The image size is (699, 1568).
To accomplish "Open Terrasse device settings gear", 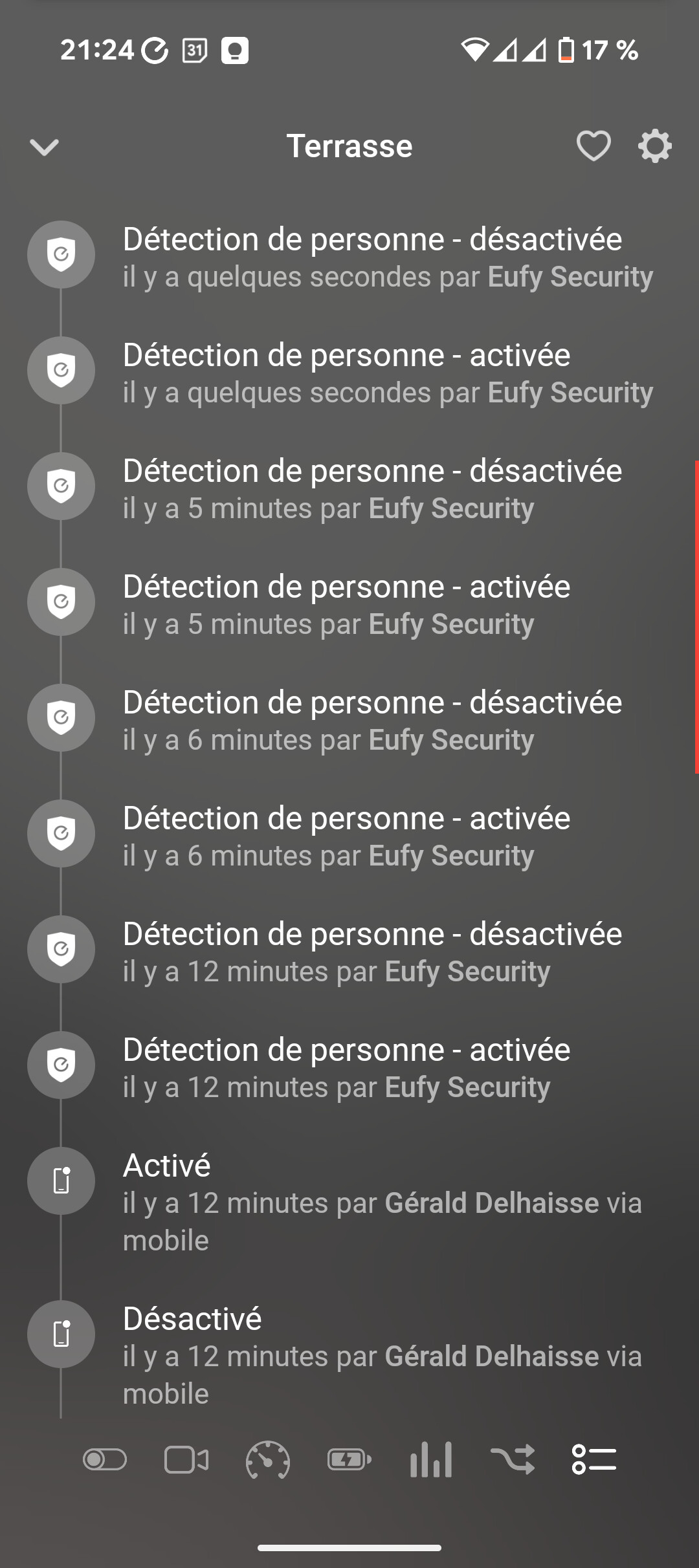I will [654, 146].
